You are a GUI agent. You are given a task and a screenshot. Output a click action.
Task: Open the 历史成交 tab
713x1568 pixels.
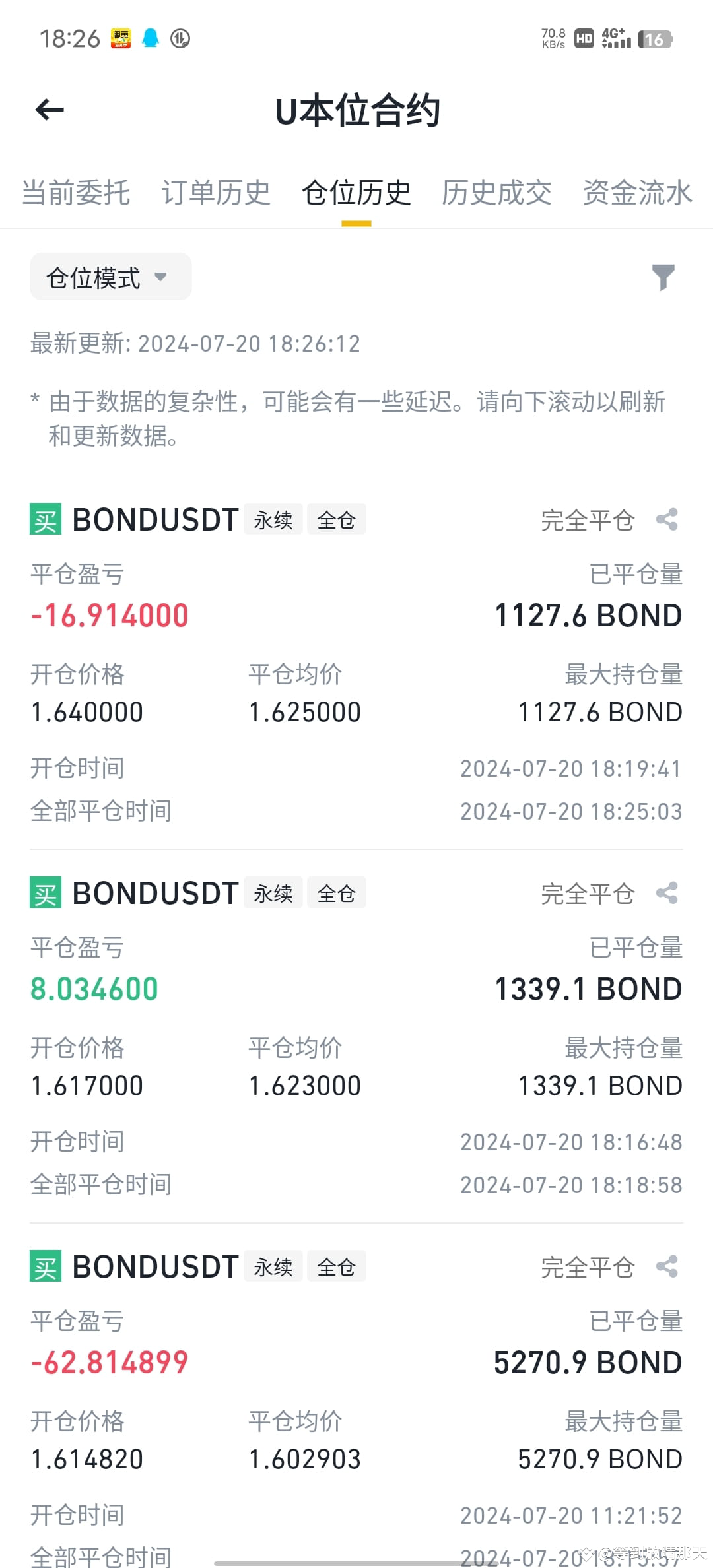coord(498,193)
